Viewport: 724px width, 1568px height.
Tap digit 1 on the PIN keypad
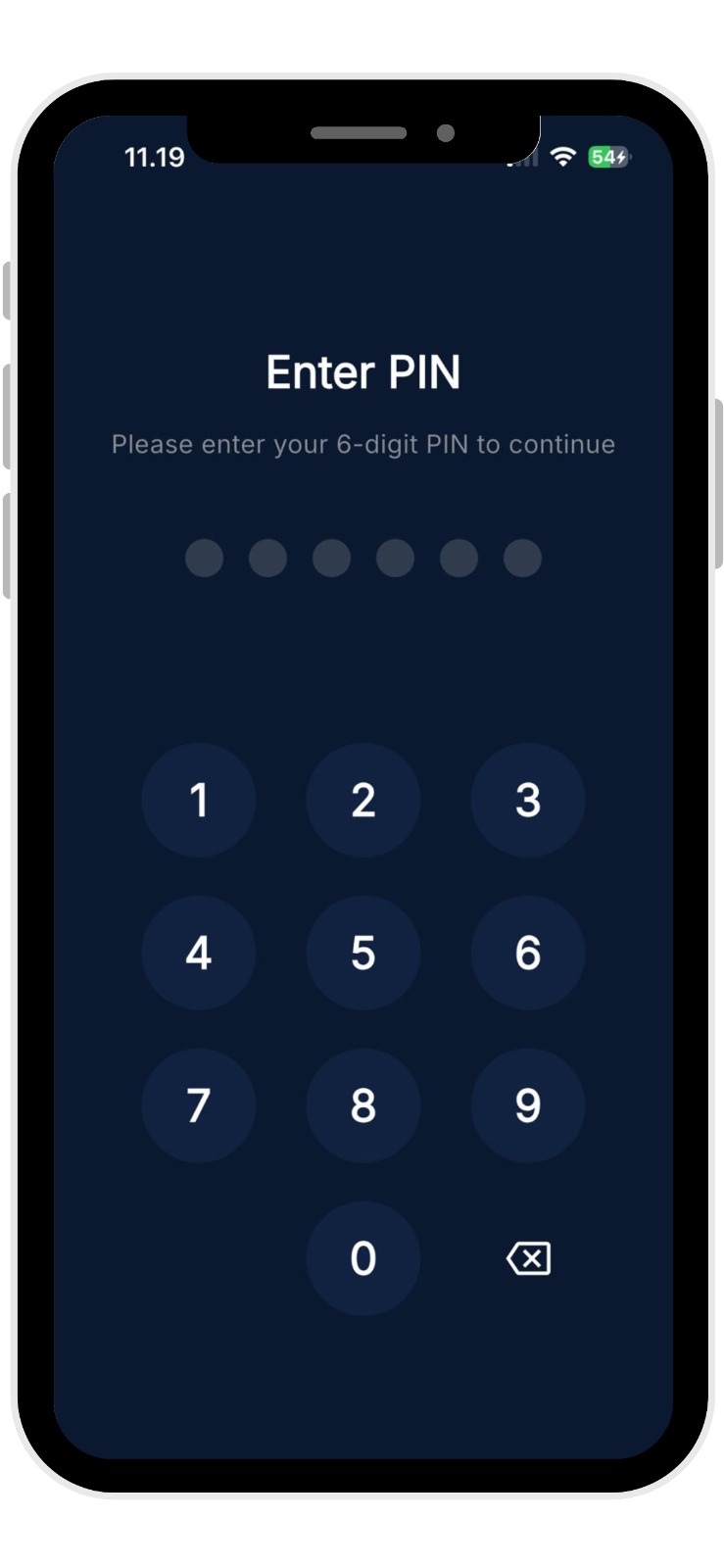tap(199, 801)
